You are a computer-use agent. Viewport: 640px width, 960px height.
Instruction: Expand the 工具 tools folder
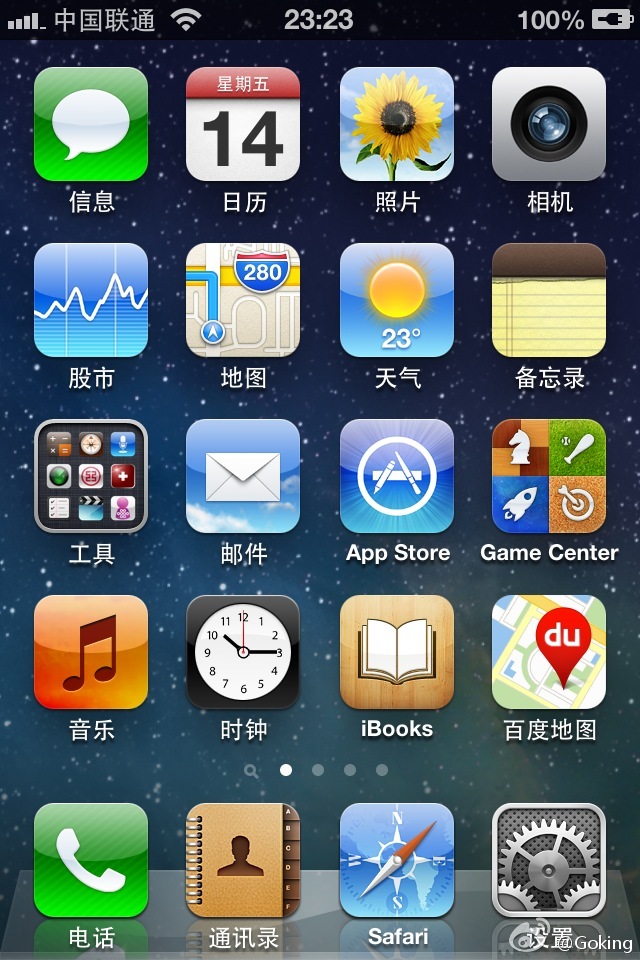click(x=91, y=476)
